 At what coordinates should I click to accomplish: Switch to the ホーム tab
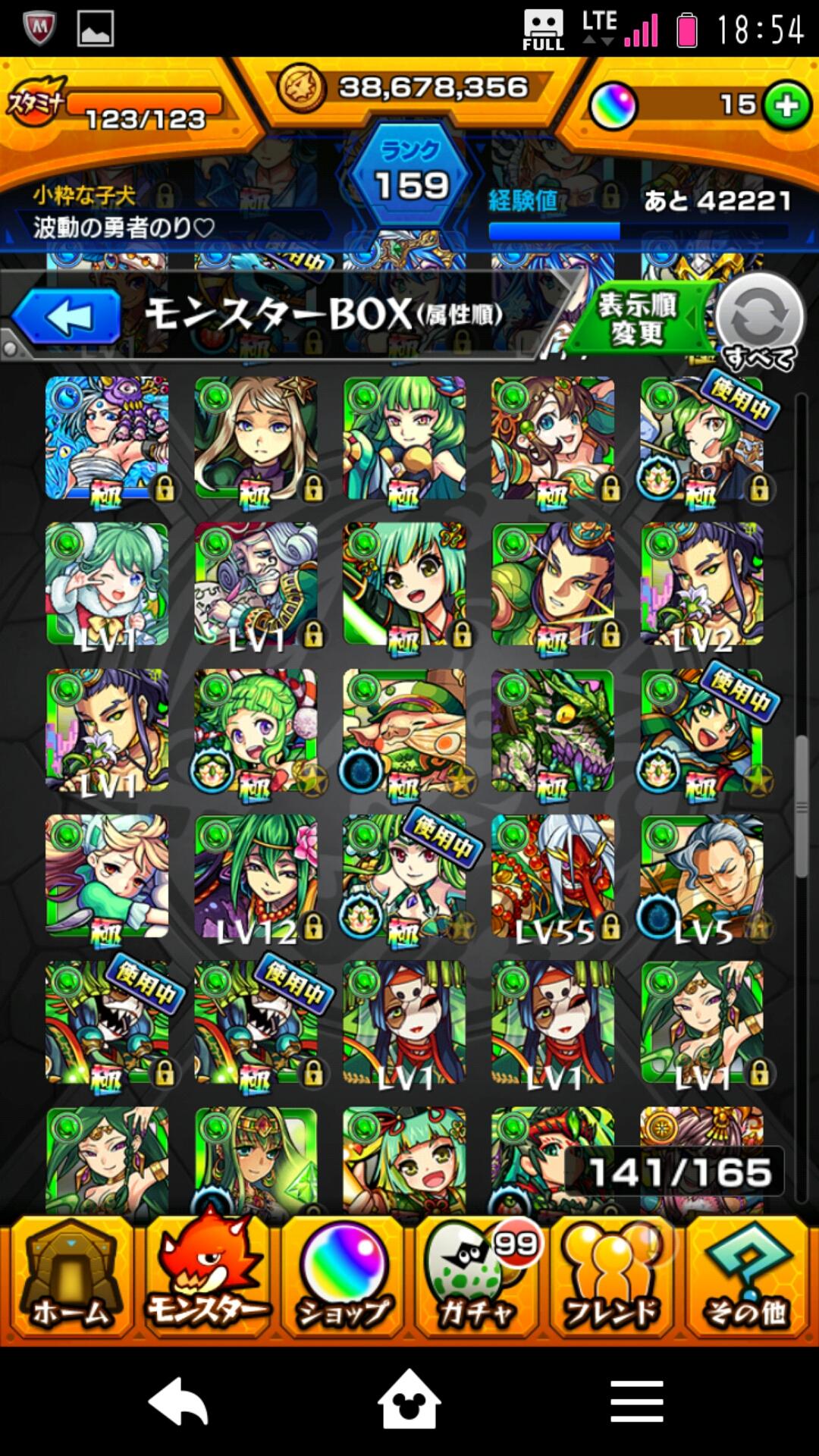tap(70, 1277)
